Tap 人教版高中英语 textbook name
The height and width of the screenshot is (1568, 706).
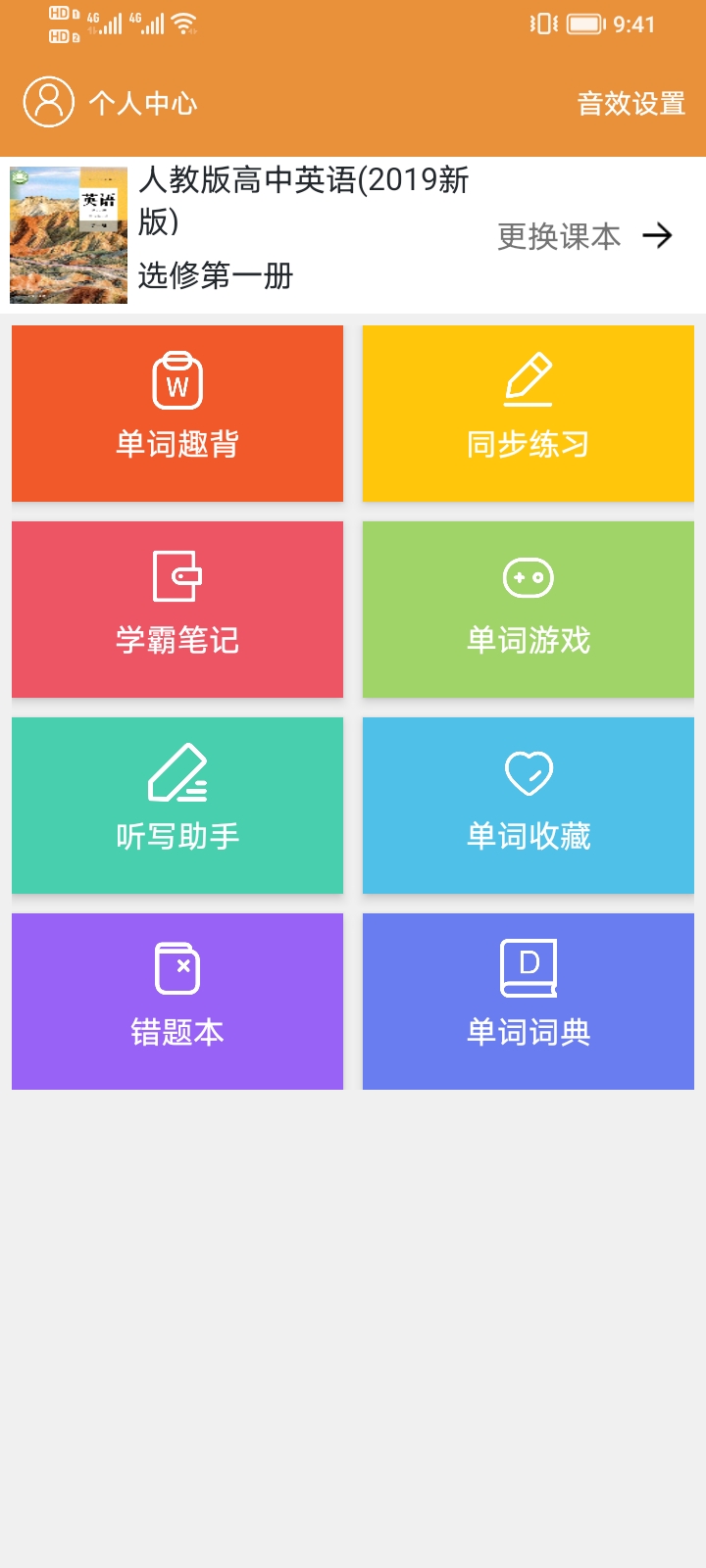[x=304, y=181]
